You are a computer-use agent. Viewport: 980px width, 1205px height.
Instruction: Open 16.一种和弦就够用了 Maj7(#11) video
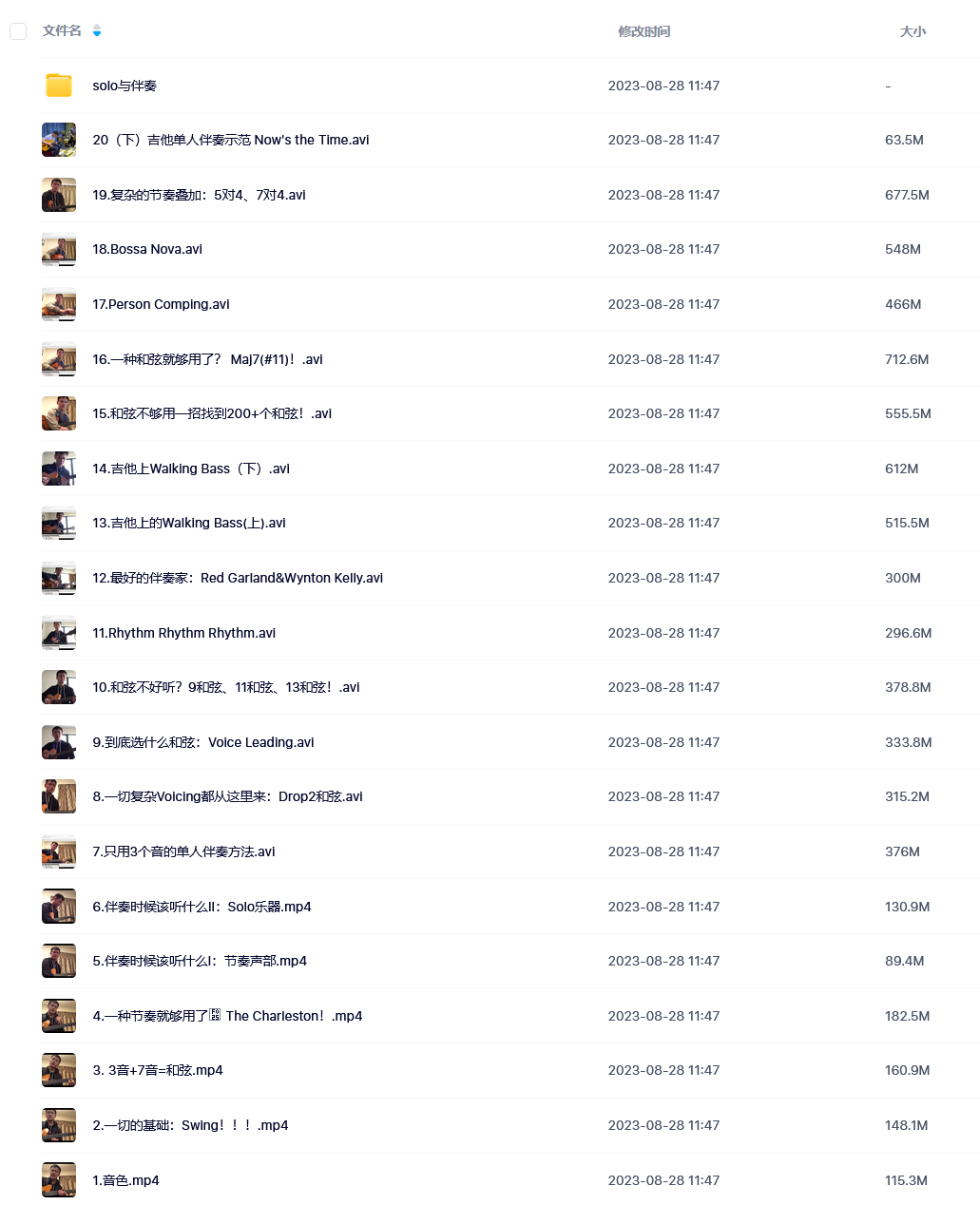[x=207, y=359]
